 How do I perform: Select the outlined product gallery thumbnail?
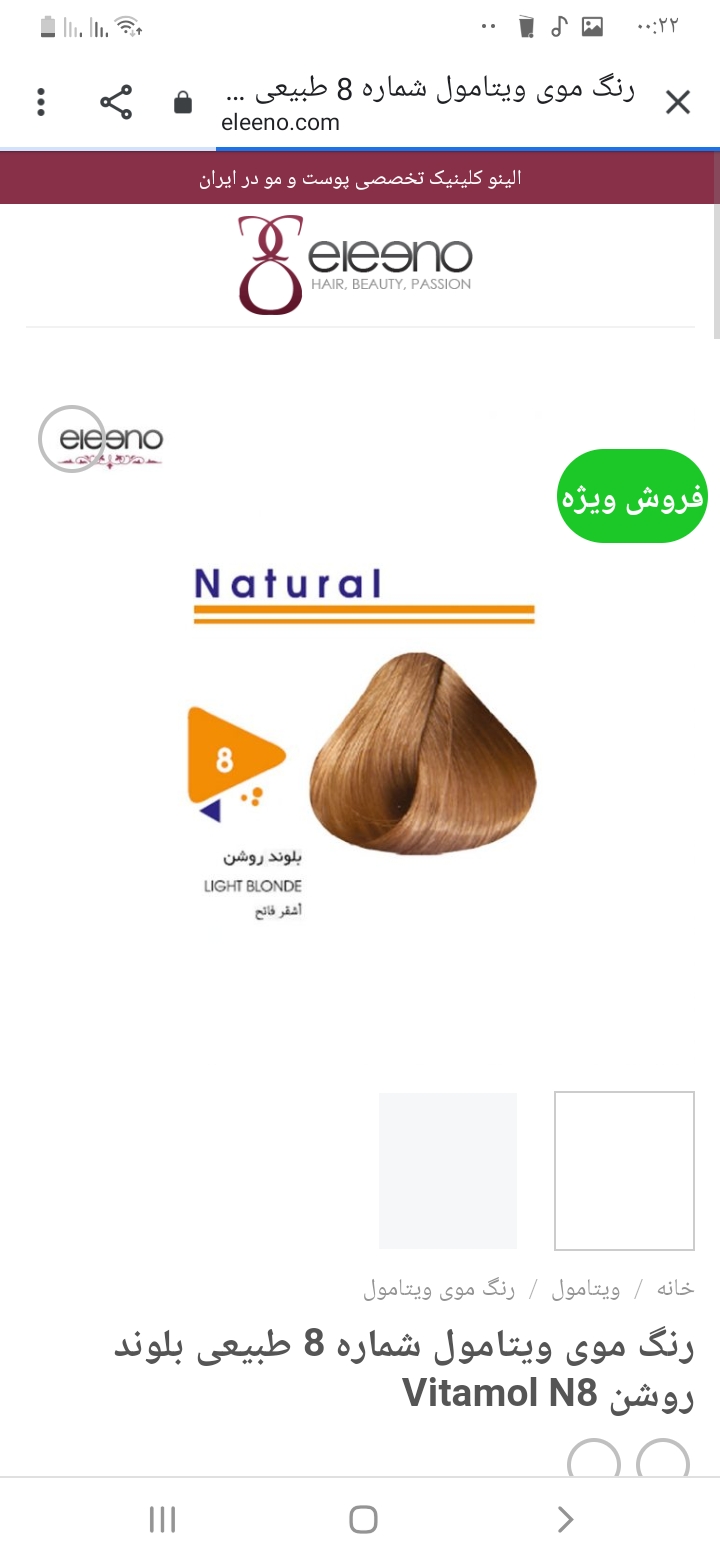(x=624, y=1170)
